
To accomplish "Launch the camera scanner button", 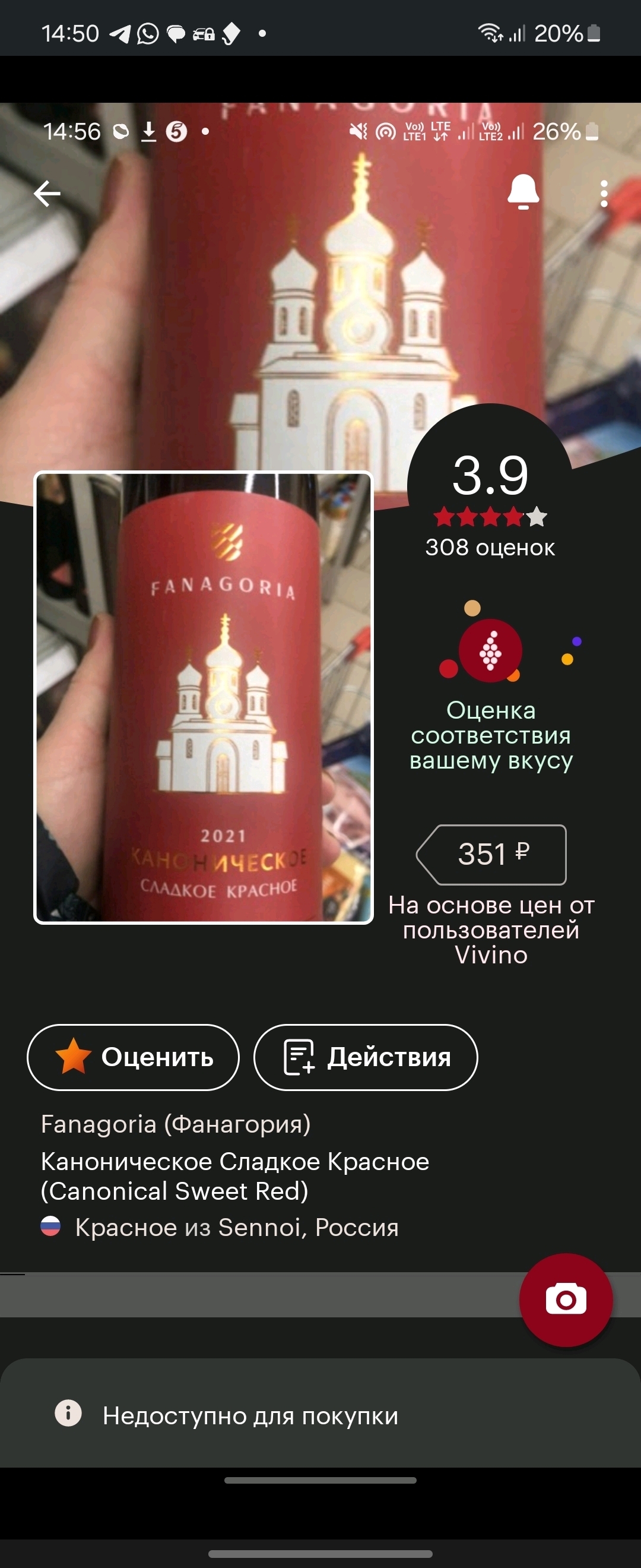I will click(566, 1300).
